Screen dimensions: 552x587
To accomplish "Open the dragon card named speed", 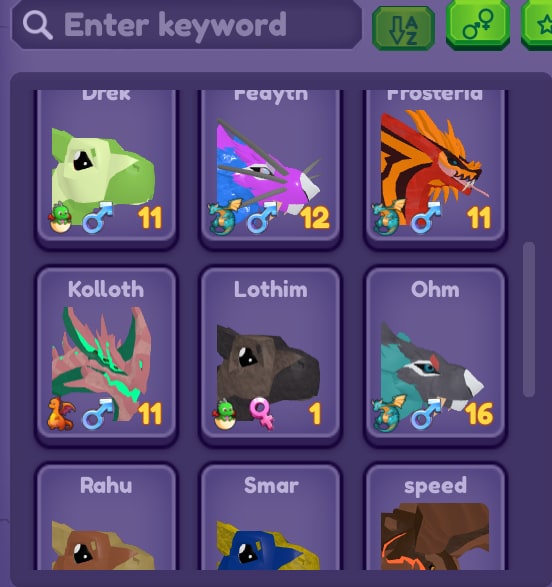I will click(435, 517).
